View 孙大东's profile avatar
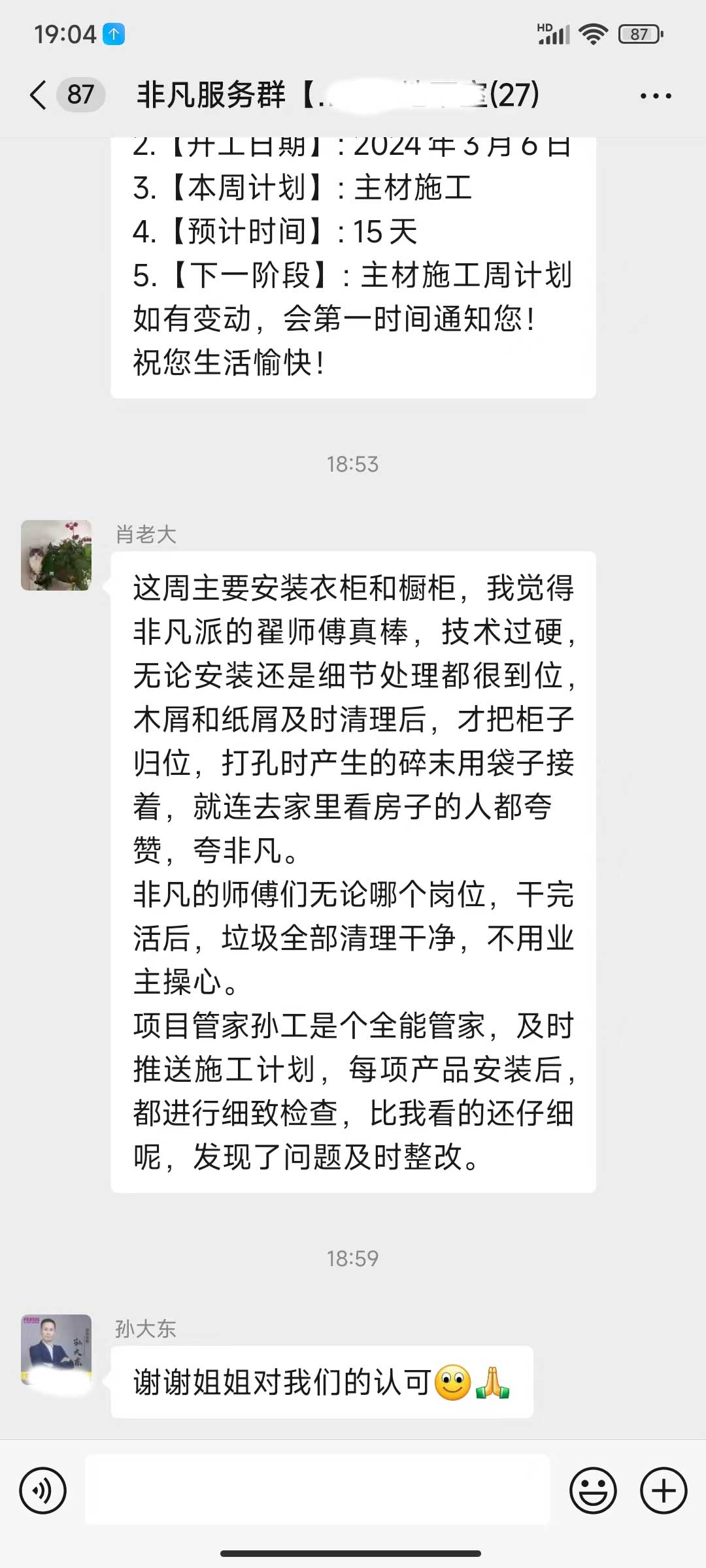 click(56, 1349)
